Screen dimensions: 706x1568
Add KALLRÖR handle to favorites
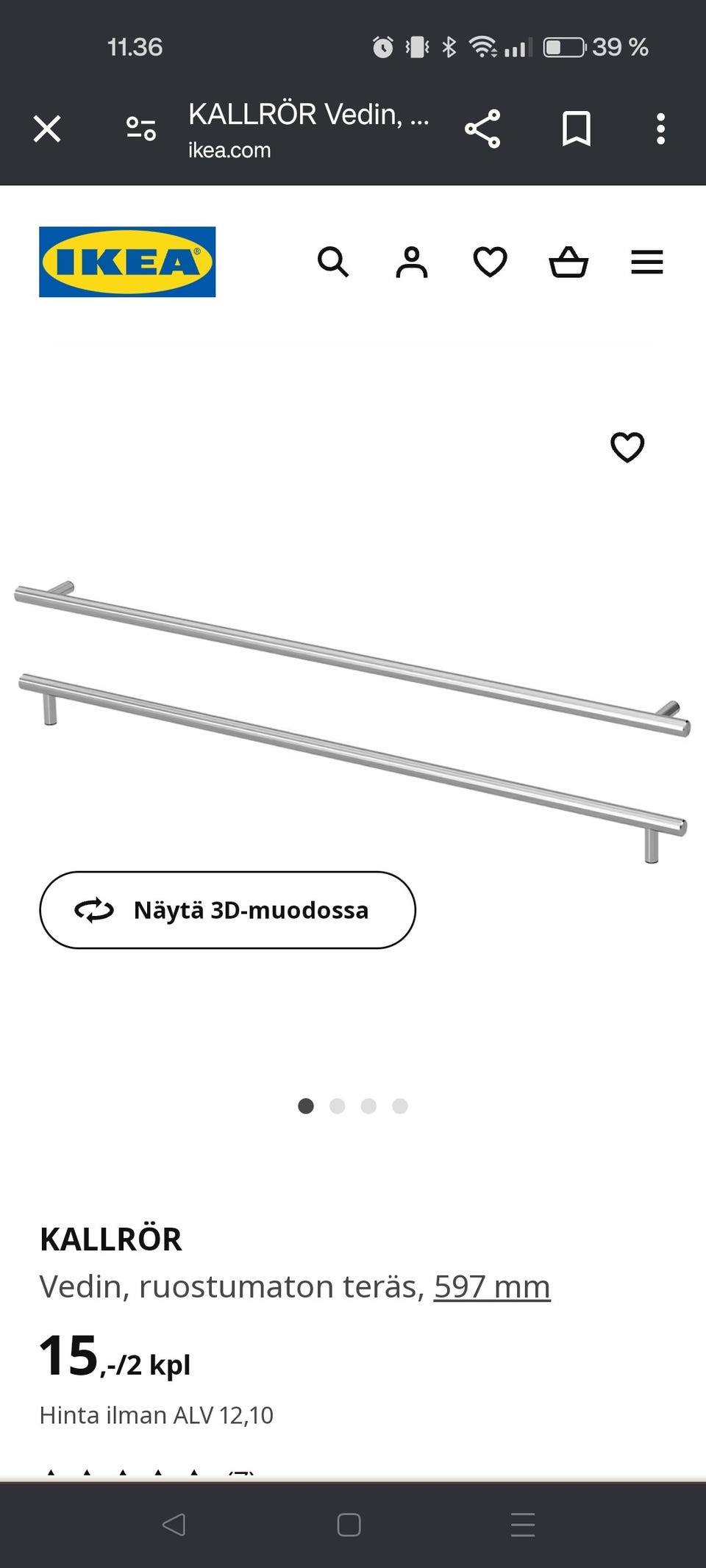coord(627,446)
